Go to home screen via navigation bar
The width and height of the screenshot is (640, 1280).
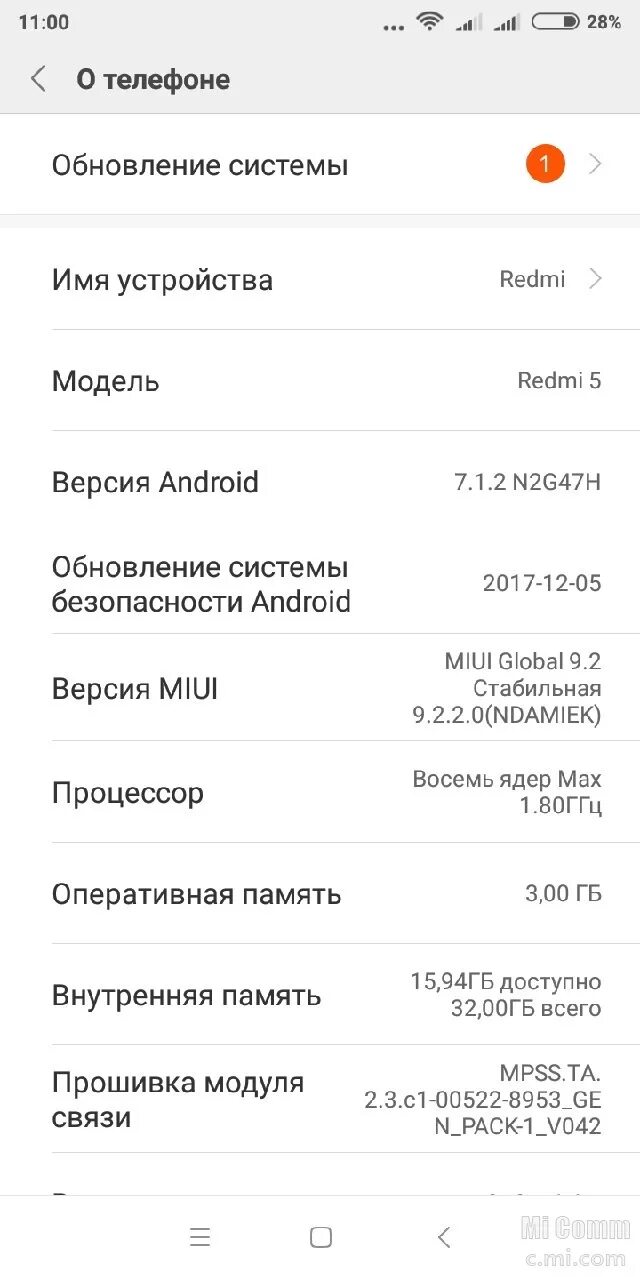pos(321,1237)
